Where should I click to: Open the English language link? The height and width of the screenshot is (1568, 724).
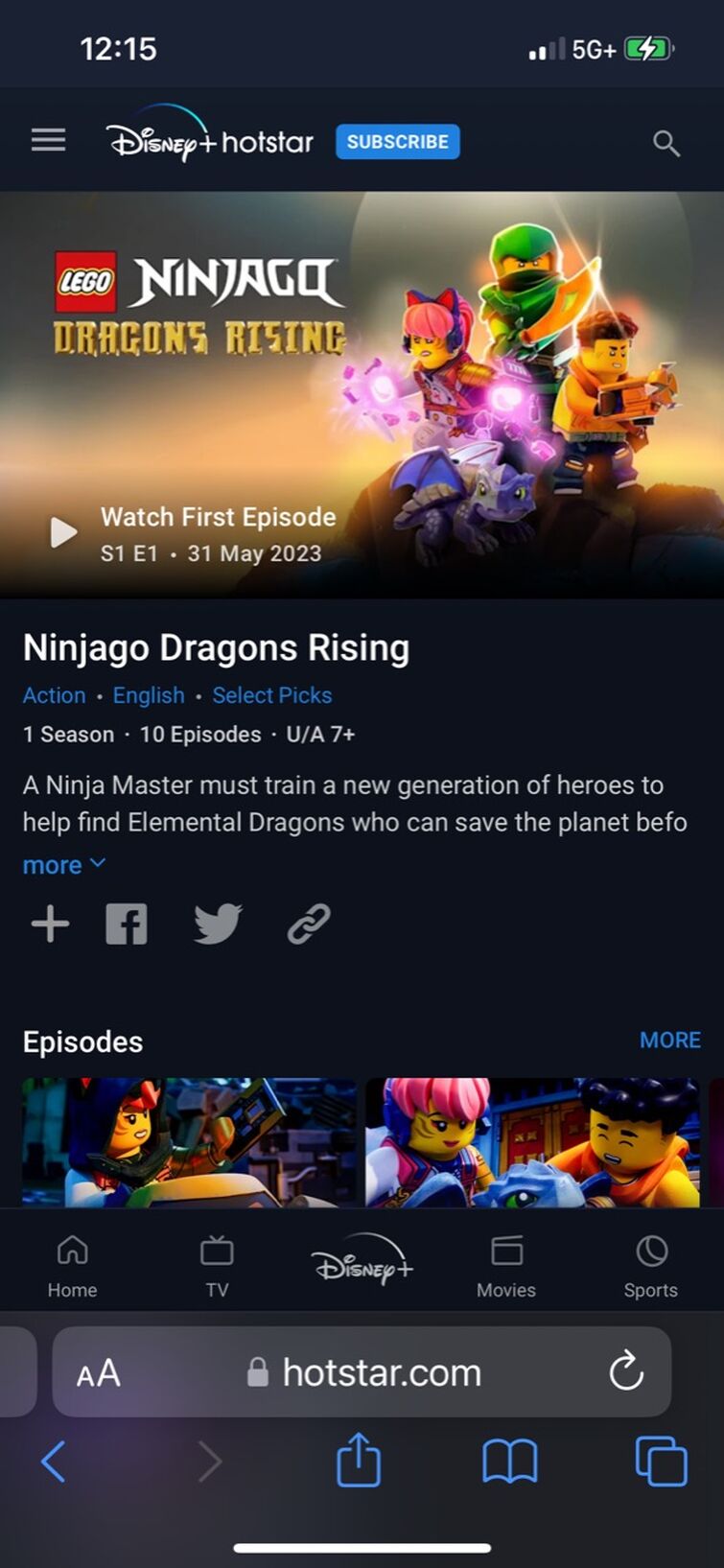point(149,695)
